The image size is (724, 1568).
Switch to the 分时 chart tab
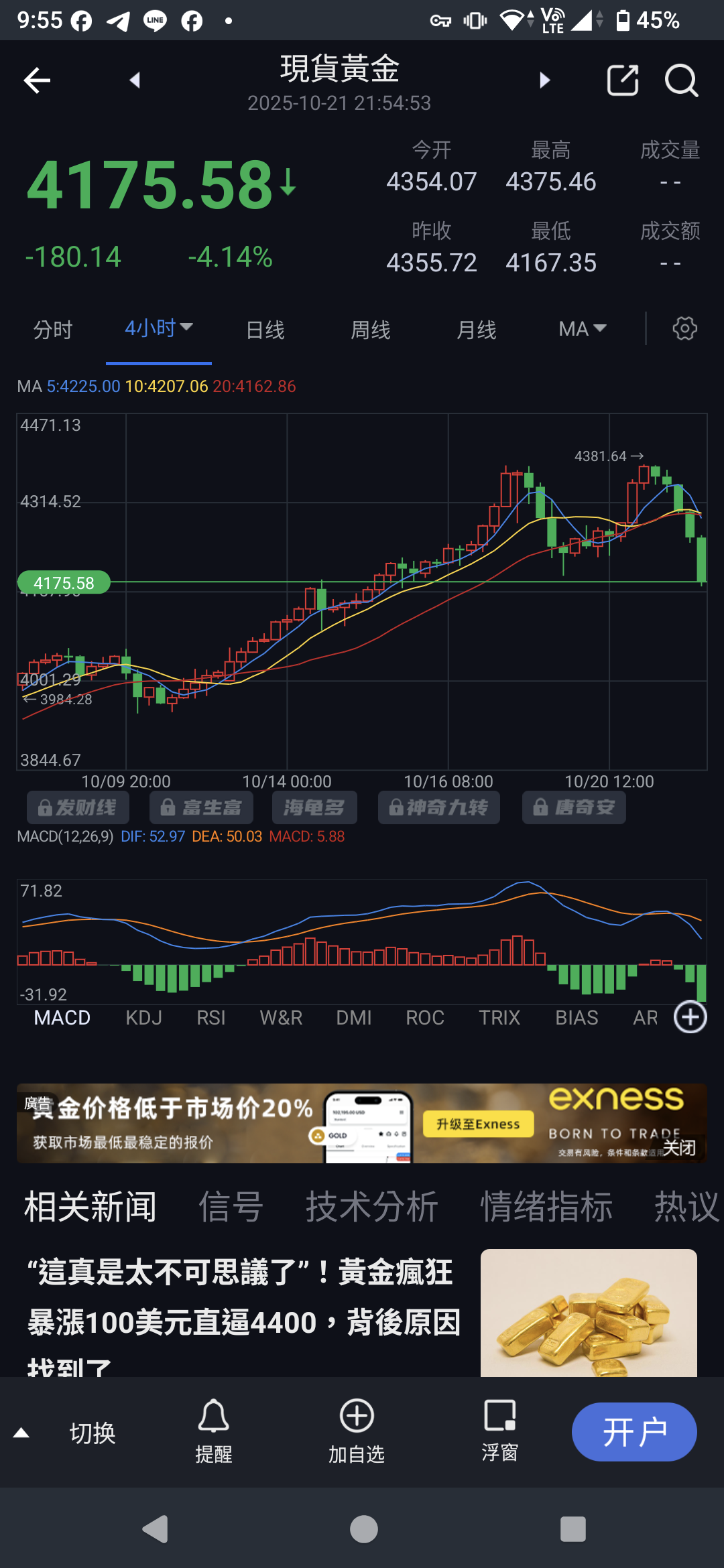pyautogui.click(x=53, y=329)
